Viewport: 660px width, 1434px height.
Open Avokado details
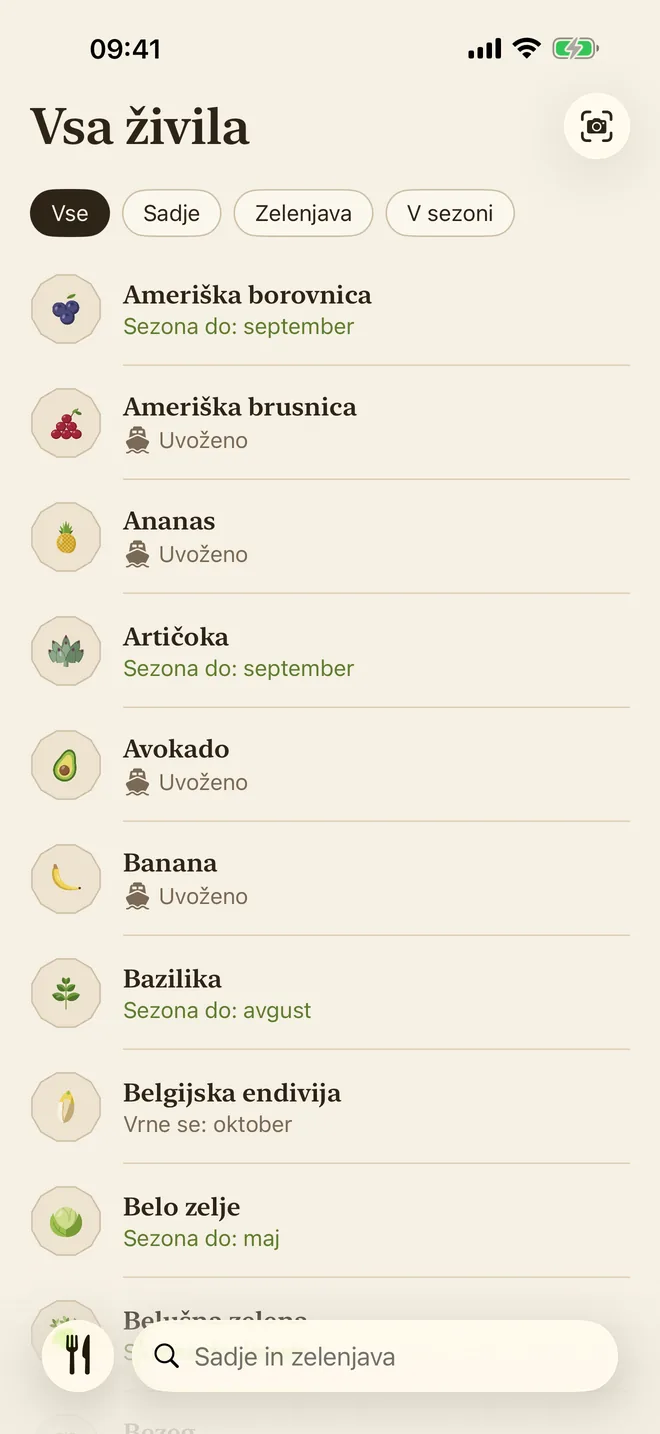330,765
